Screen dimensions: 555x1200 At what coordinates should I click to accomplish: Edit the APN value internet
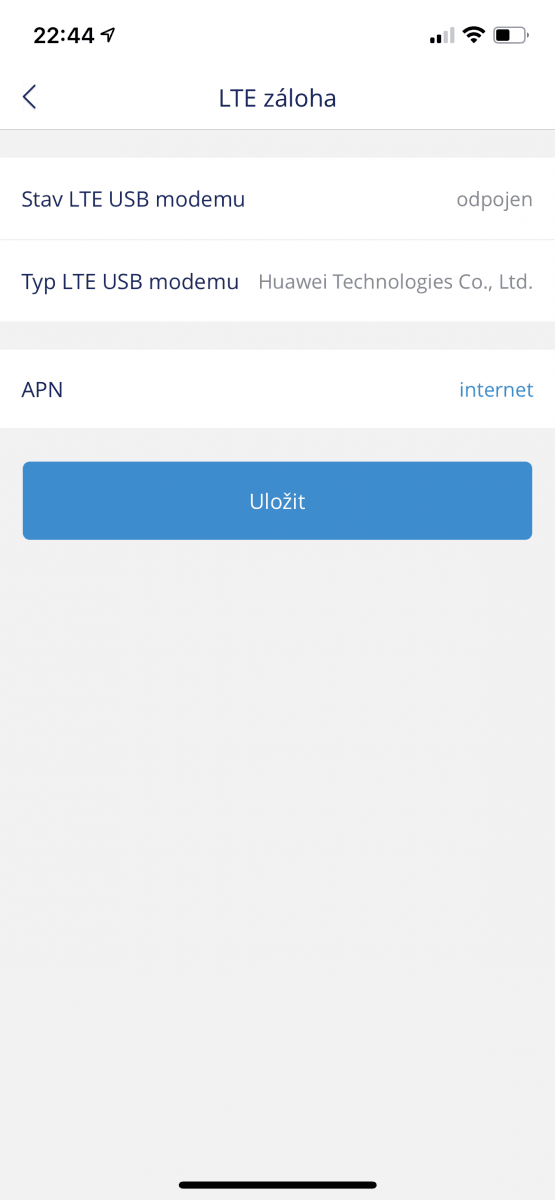[x=496, y=390]
